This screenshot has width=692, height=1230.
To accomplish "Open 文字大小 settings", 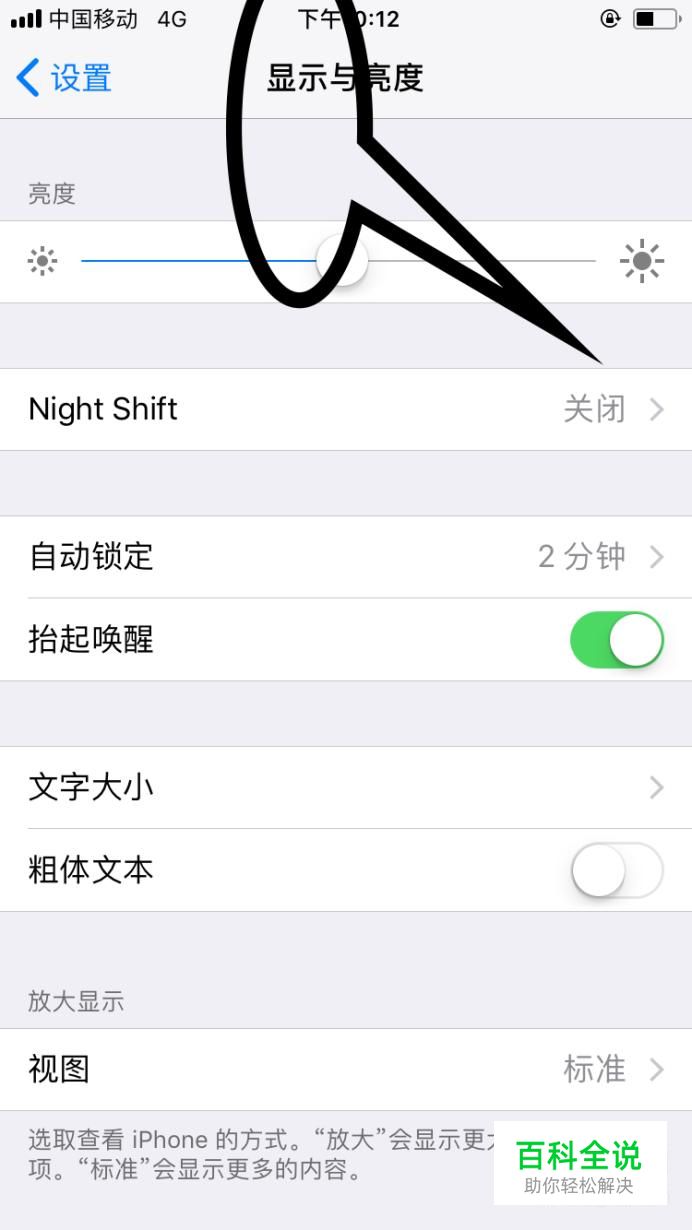I will [346, 788].
